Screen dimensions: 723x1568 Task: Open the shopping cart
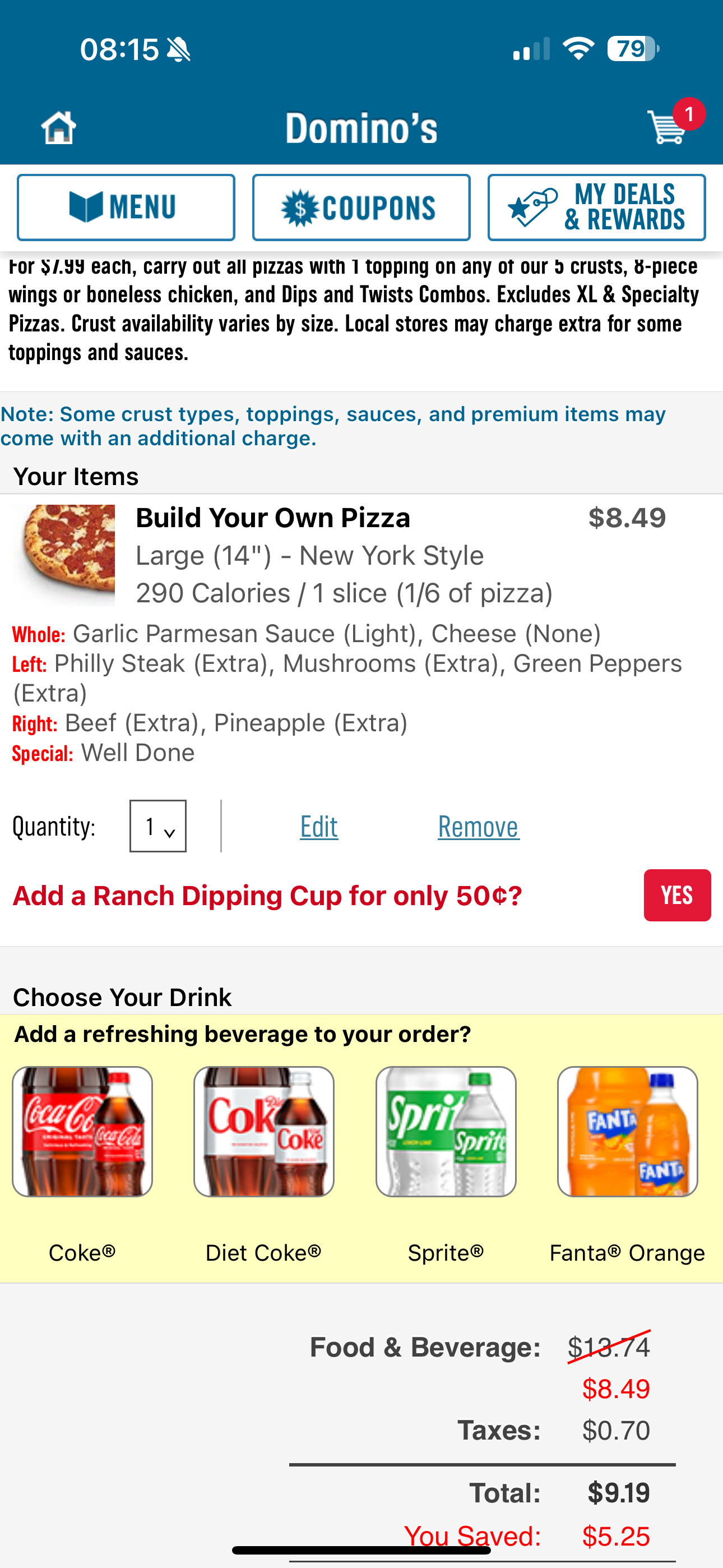[x=668, y=127]
